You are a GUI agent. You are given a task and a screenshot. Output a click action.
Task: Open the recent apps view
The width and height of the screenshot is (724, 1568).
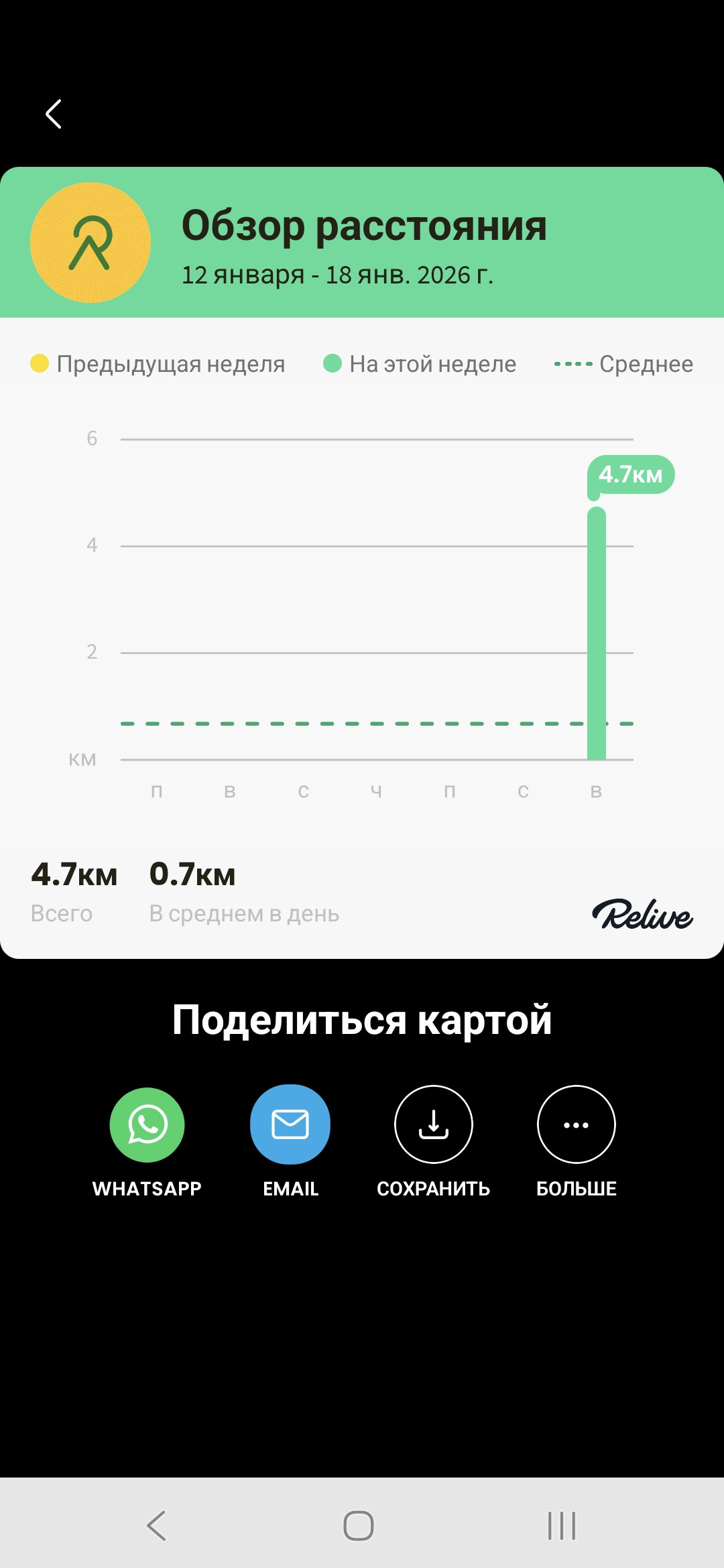click(x=562, y=1526)
